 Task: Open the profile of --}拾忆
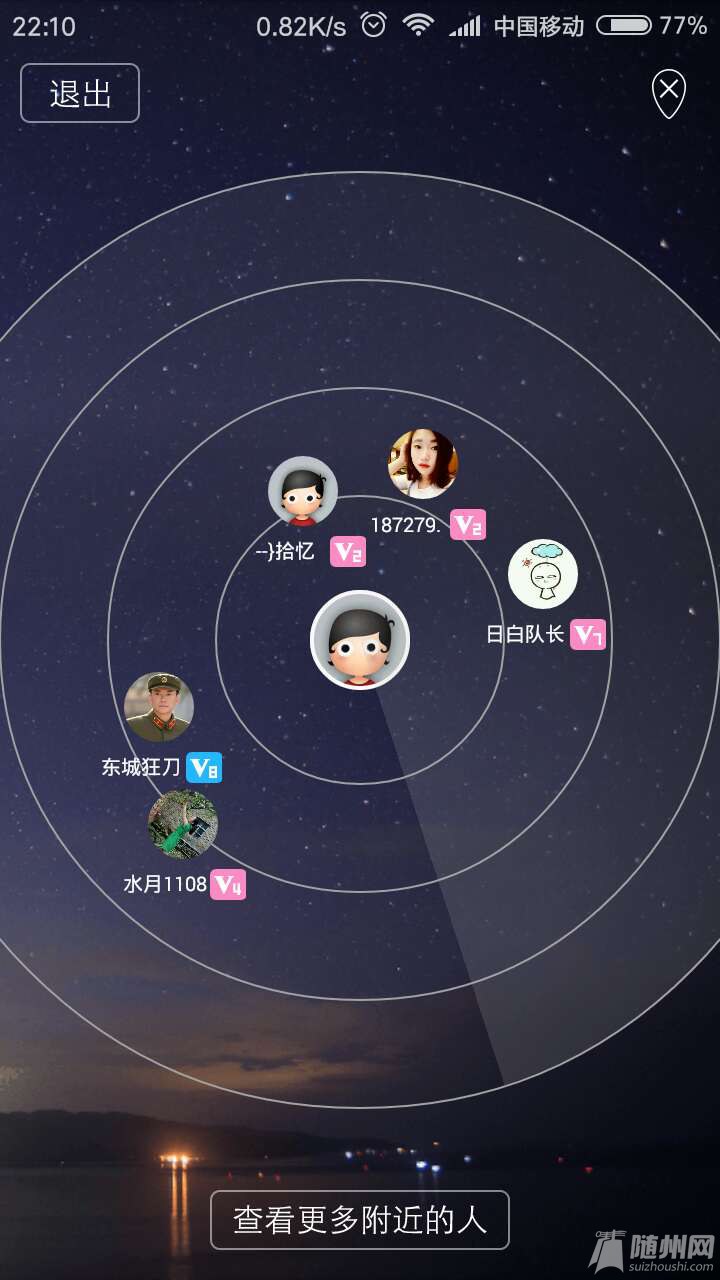point(302,491)
